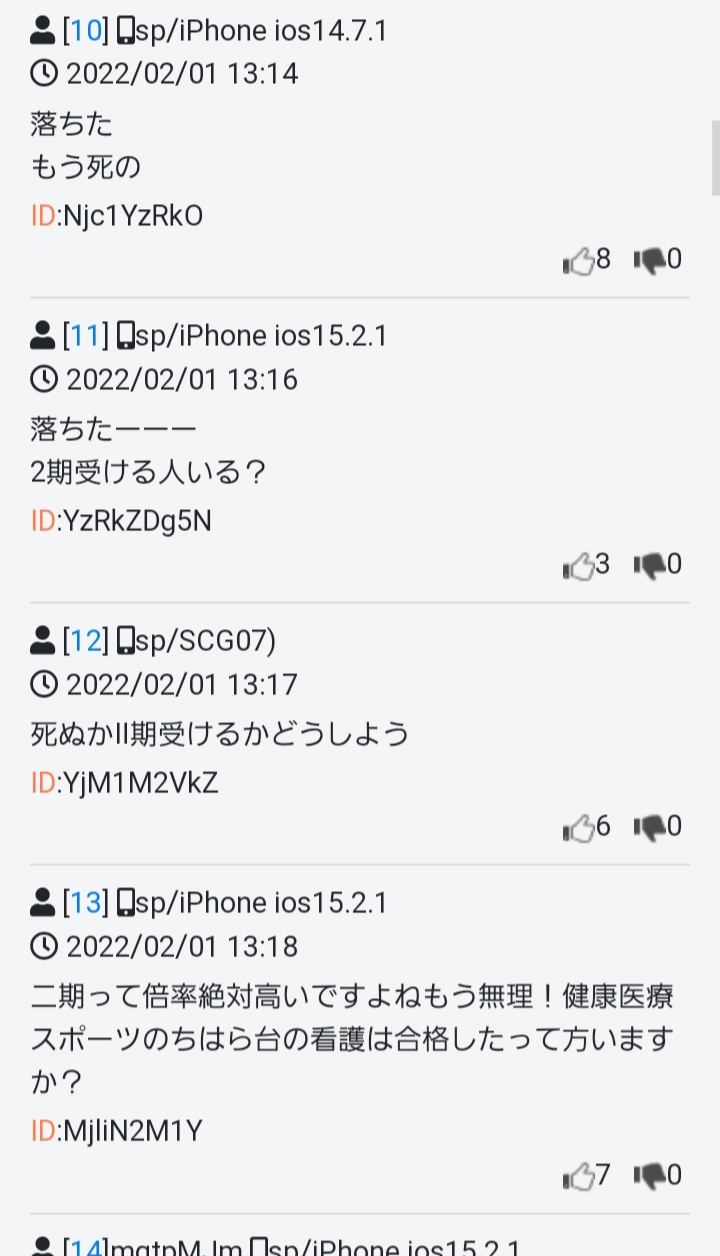Screen dimensions: 720x1256
Task: Tap post number link 14
Action: click(x=85, y=1247)
